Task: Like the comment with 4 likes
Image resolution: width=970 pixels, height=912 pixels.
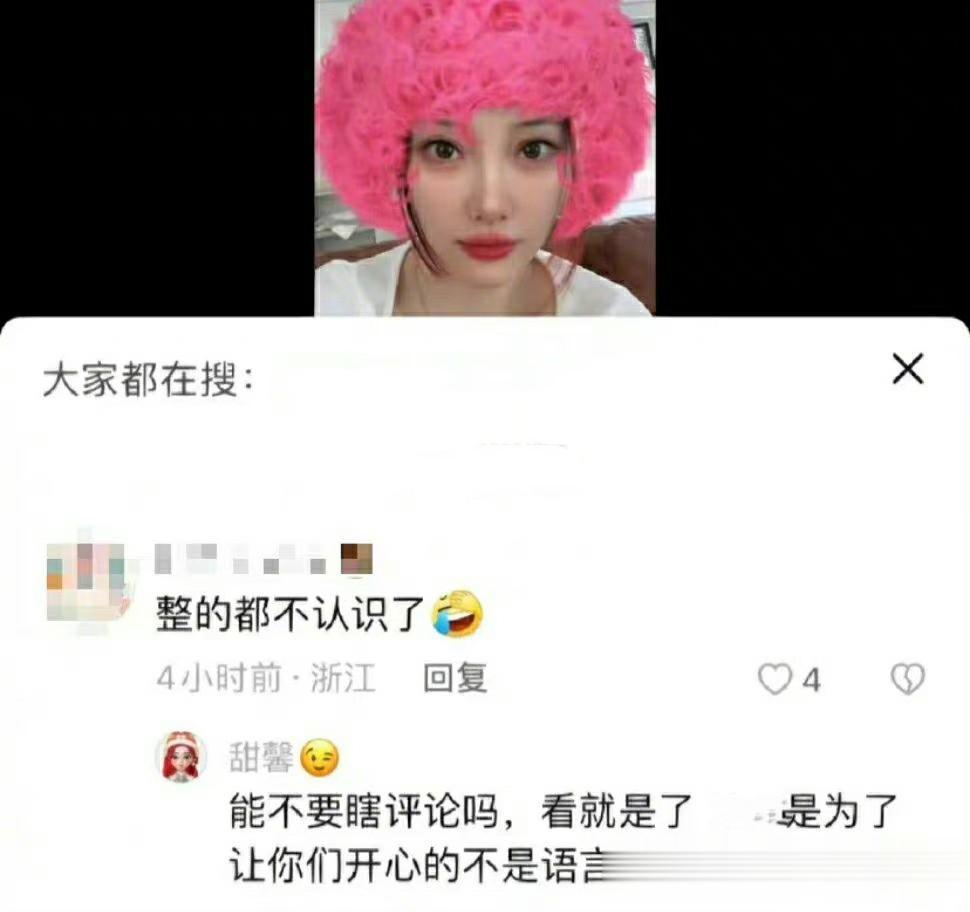Action: 775,680
